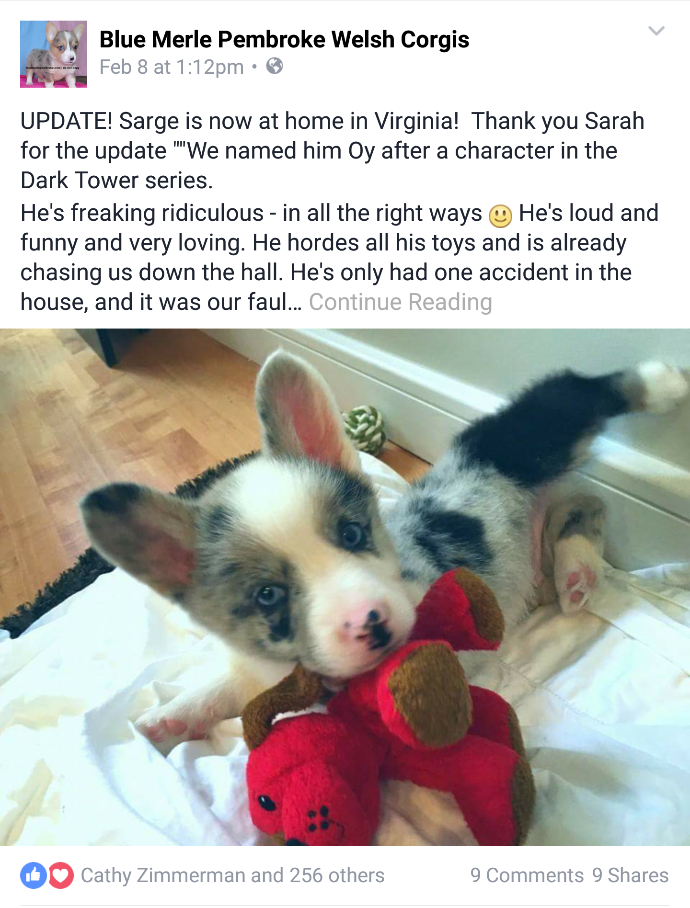Open the Feb 8 post timestamp
The image size is (690, 908).
171,67
